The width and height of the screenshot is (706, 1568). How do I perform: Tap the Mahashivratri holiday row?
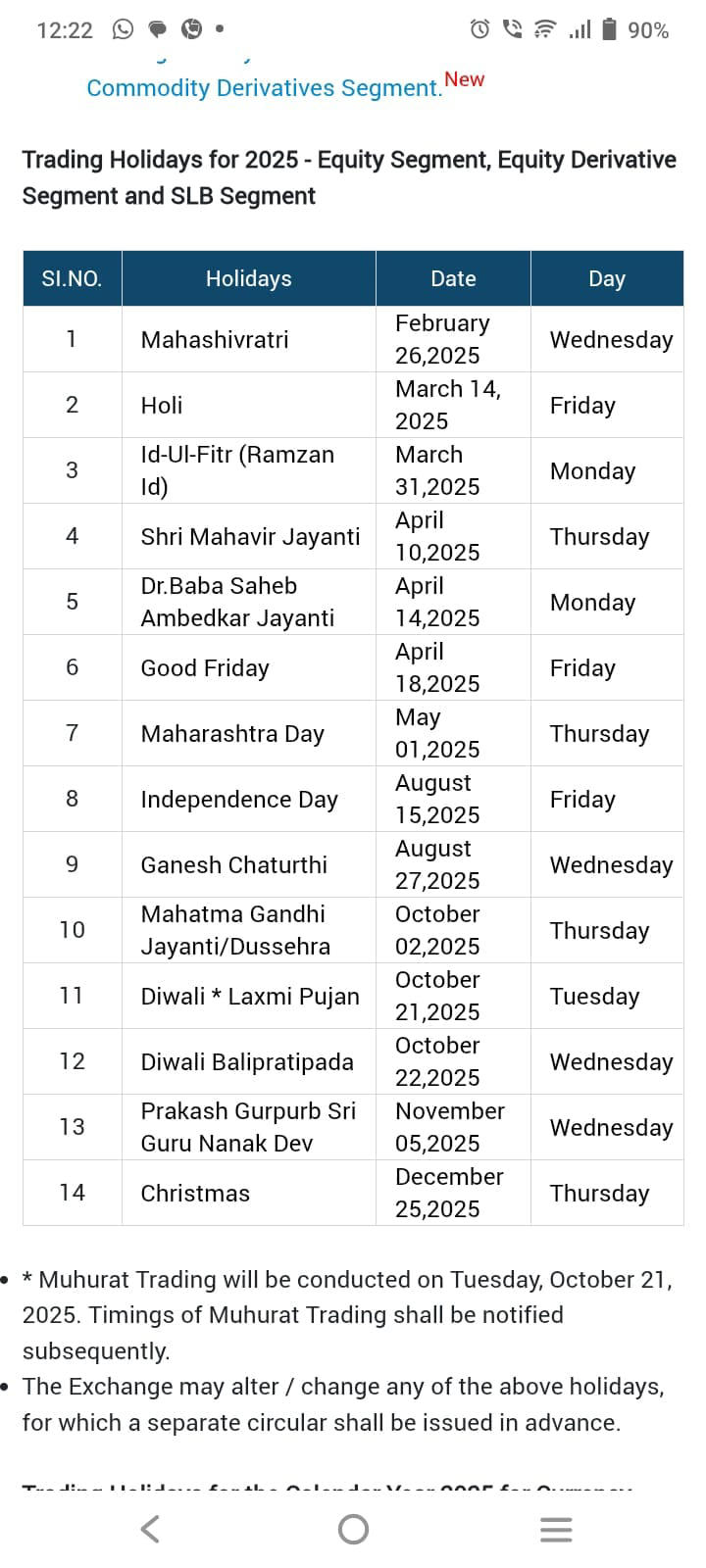point(247,339)
